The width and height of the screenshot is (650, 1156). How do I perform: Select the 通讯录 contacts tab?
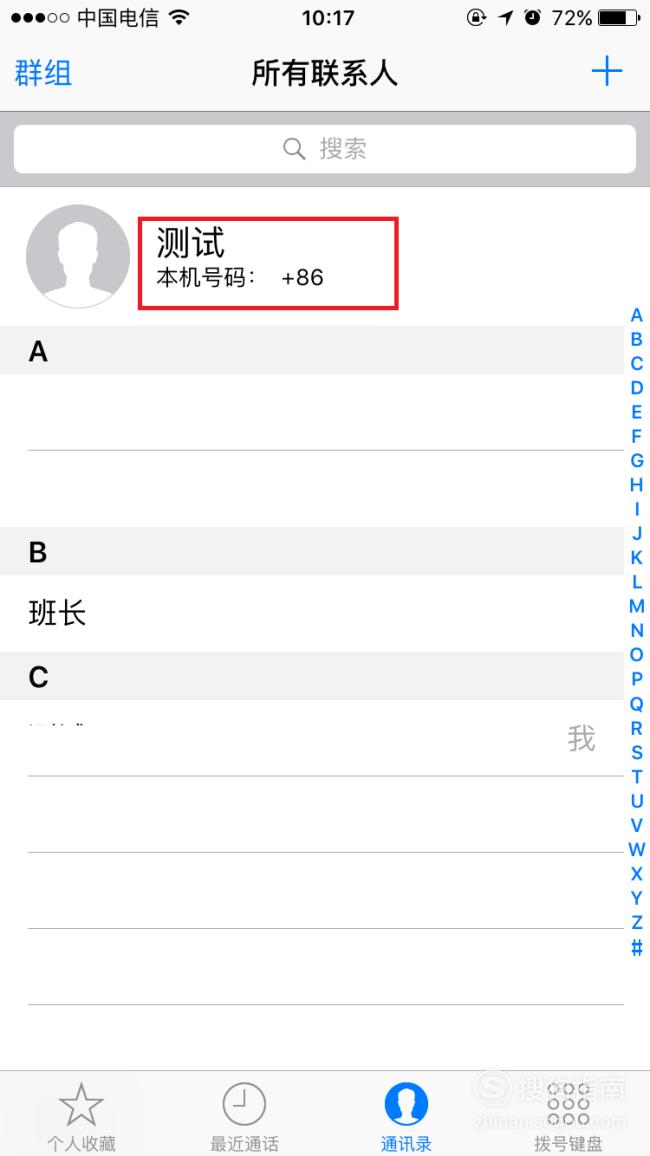coord(406,1117)
